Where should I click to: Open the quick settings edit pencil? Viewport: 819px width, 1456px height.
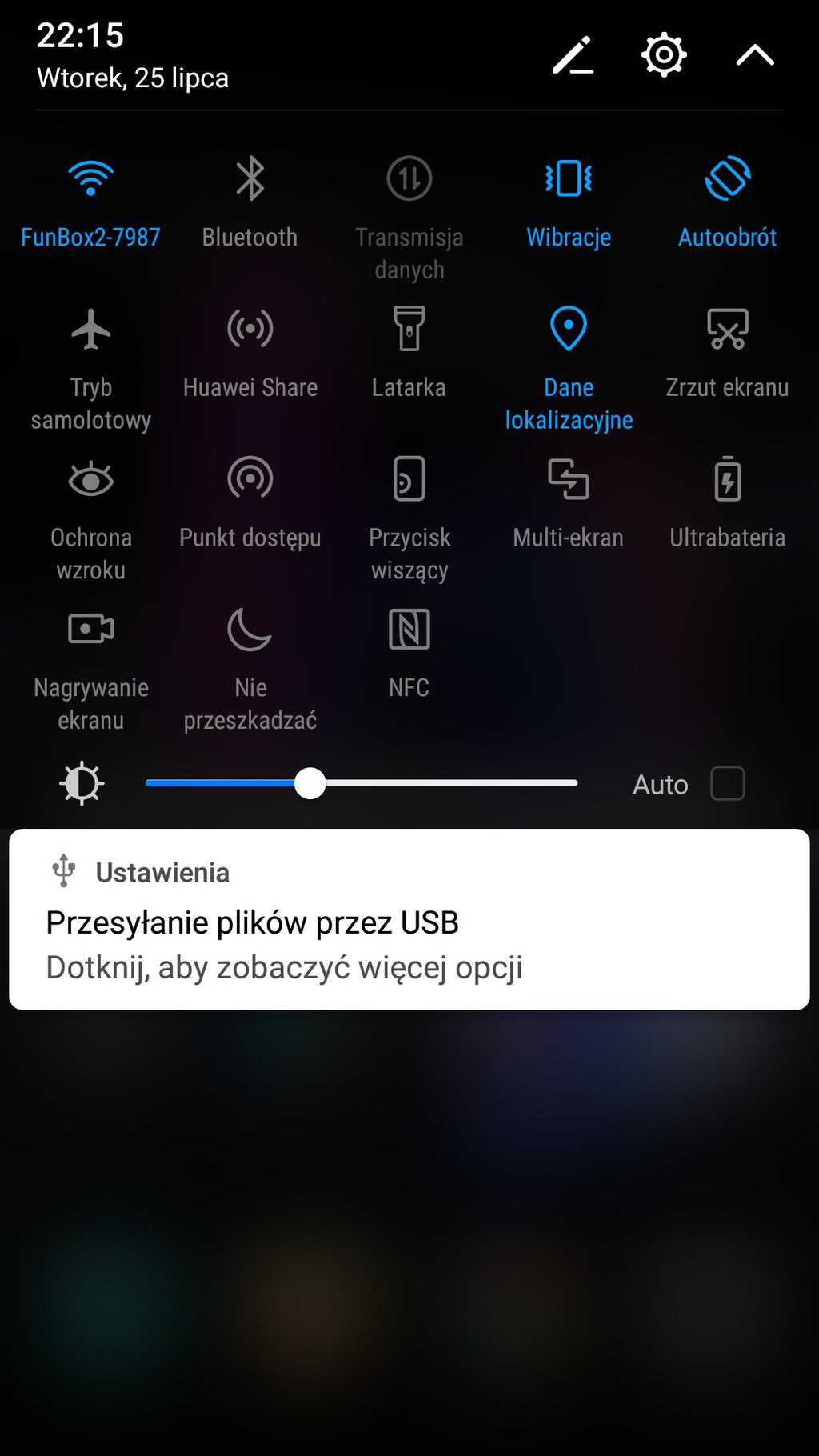click(x=573, y=56)
